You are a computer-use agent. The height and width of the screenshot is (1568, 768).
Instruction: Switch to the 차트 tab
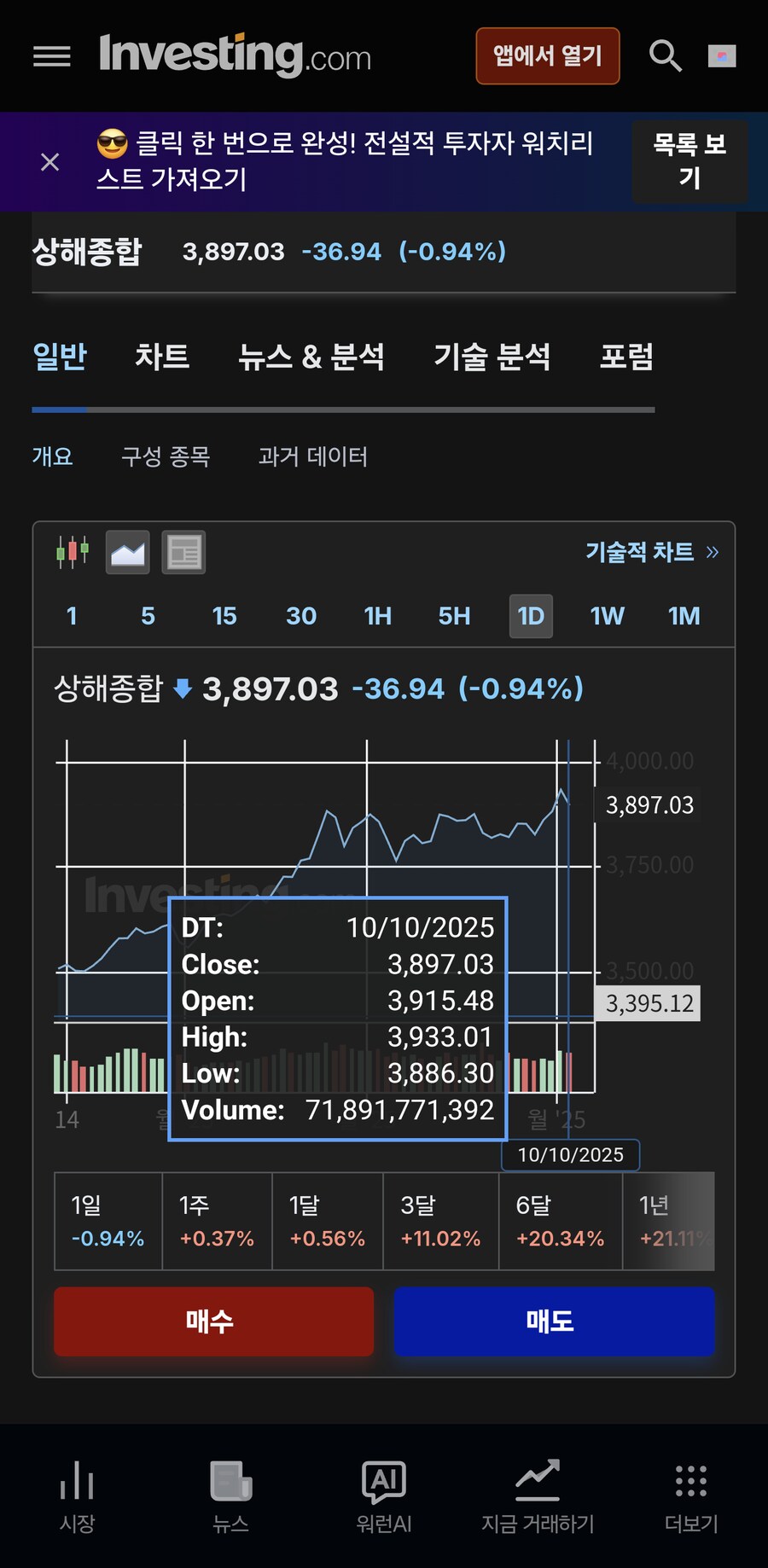point(162,357)
